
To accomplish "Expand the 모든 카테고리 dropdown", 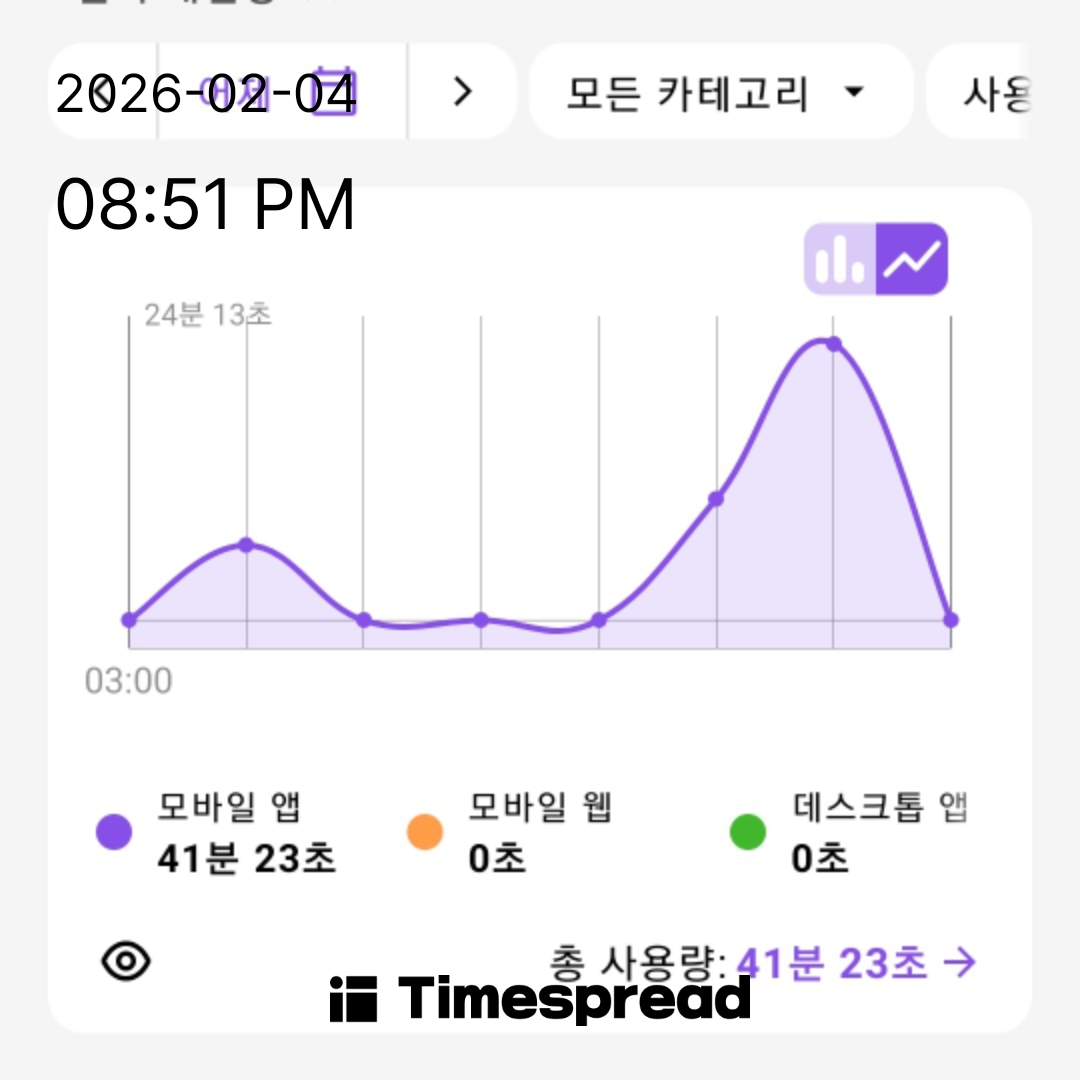I will click(720, 92).
